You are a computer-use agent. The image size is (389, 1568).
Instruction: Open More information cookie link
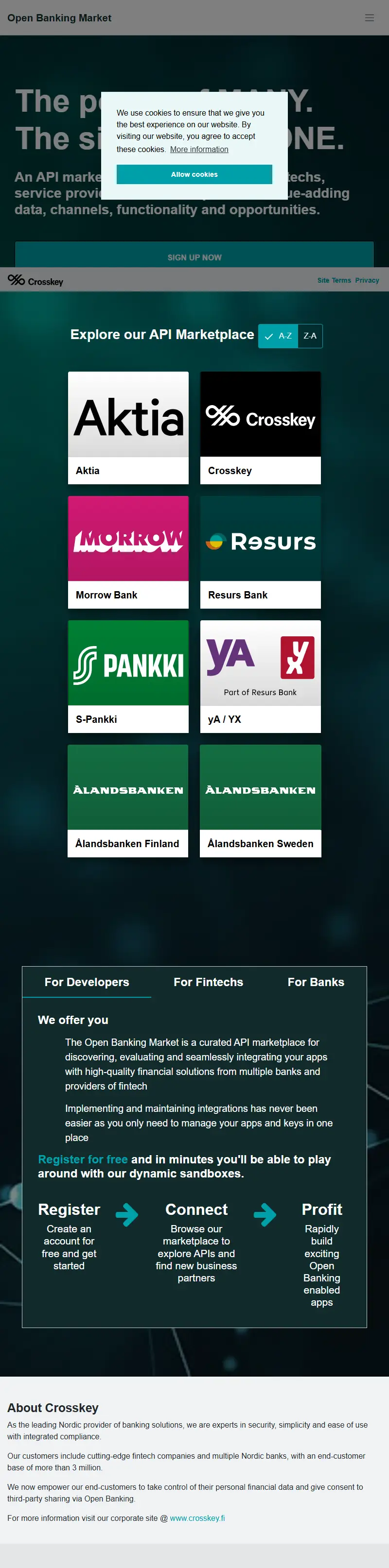(199, 149)
